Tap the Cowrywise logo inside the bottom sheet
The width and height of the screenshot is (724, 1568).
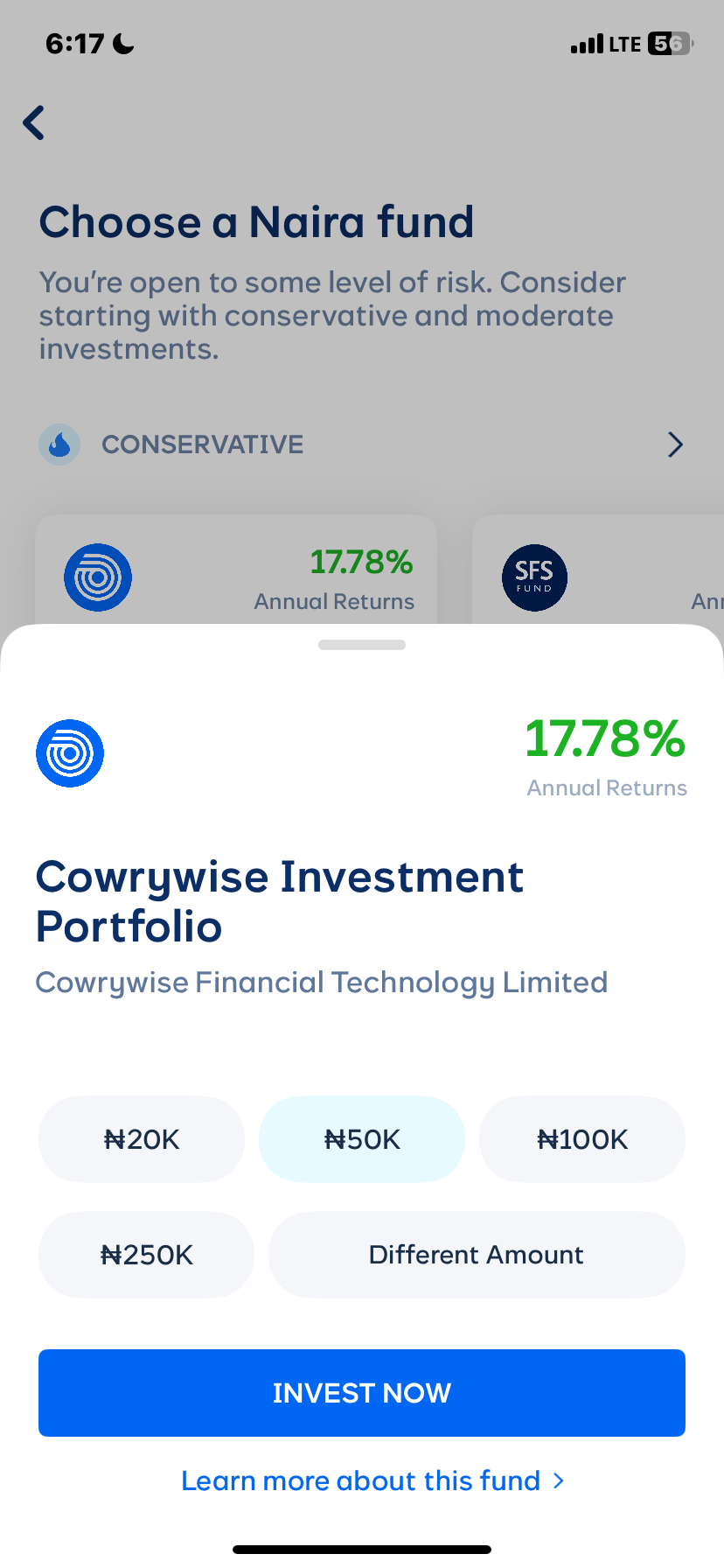(x=70, y=753)
